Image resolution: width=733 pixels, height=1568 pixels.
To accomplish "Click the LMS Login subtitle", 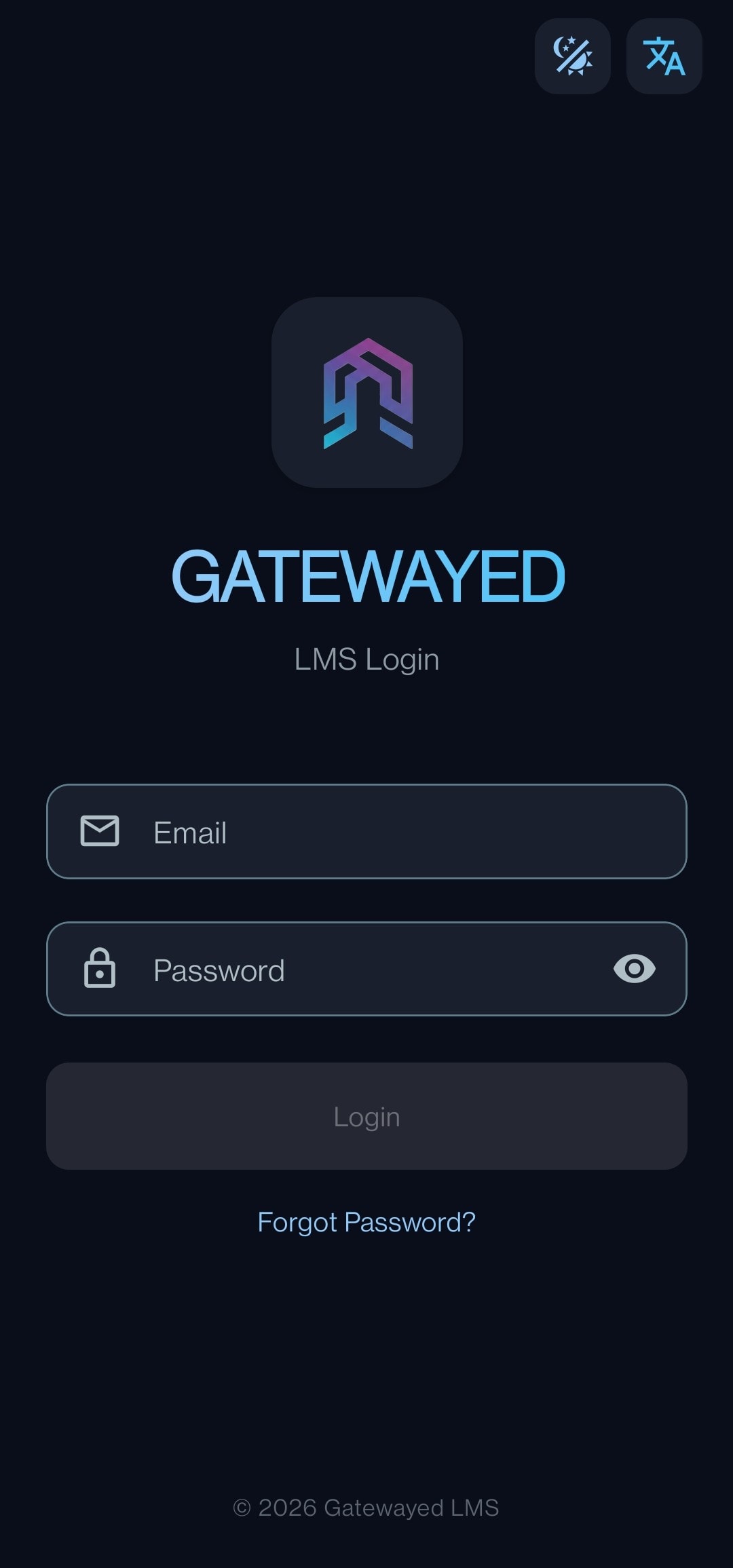I will tap(366, 657).
